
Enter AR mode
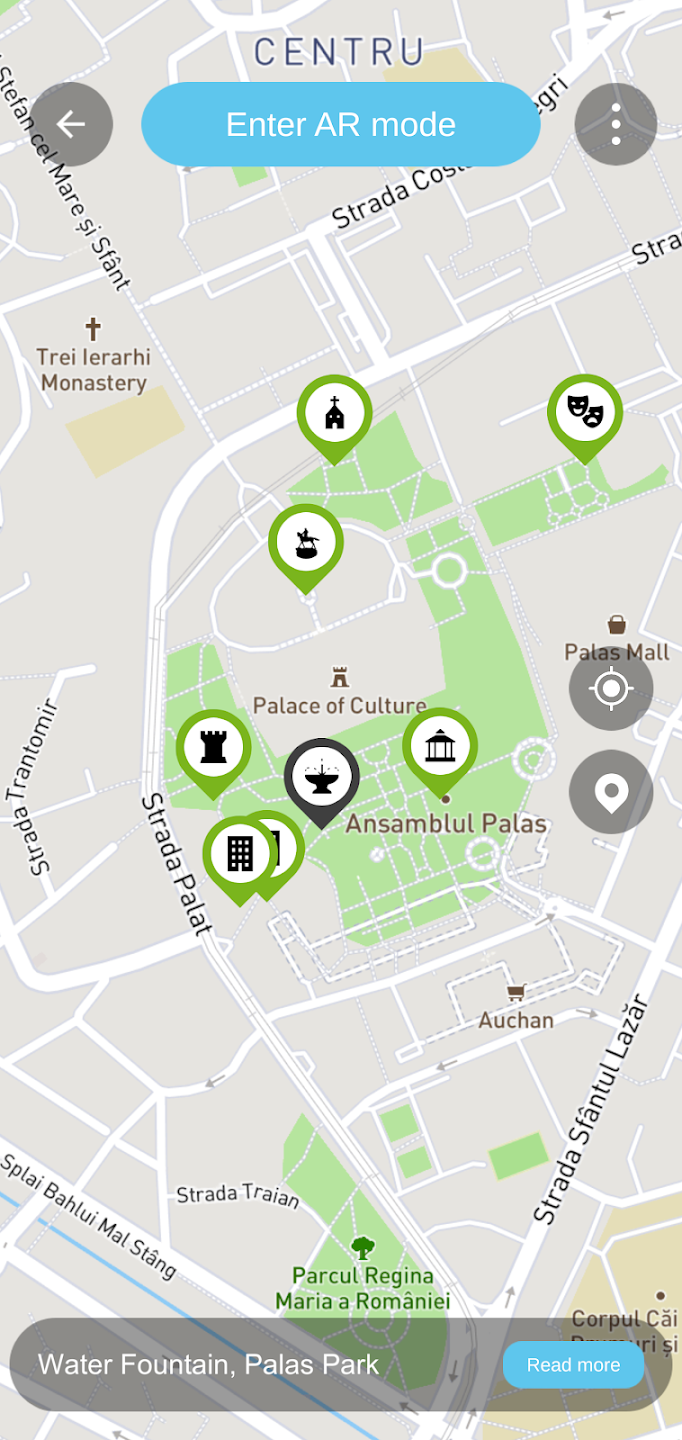(340, 124)
